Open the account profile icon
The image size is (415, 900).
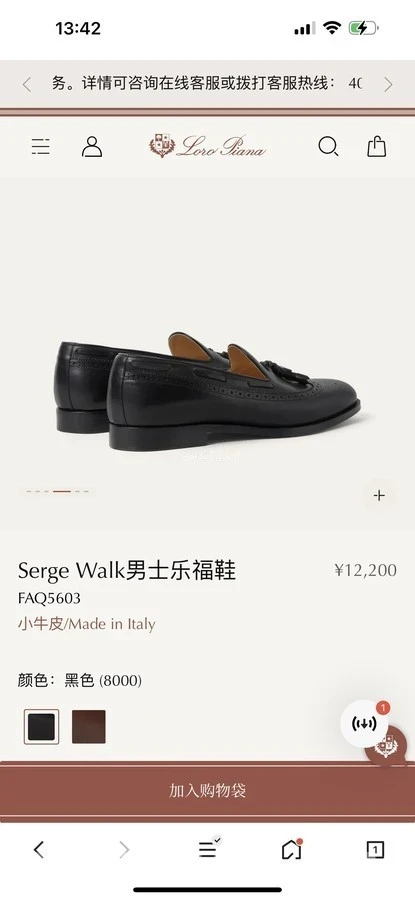click(92, 147)
